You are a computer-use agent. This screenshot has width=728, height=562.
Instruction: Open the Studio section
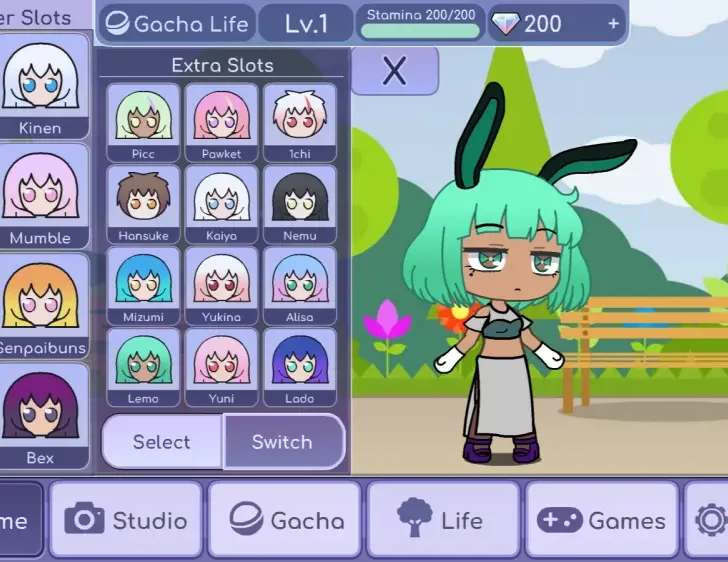(x=126, y=520)
